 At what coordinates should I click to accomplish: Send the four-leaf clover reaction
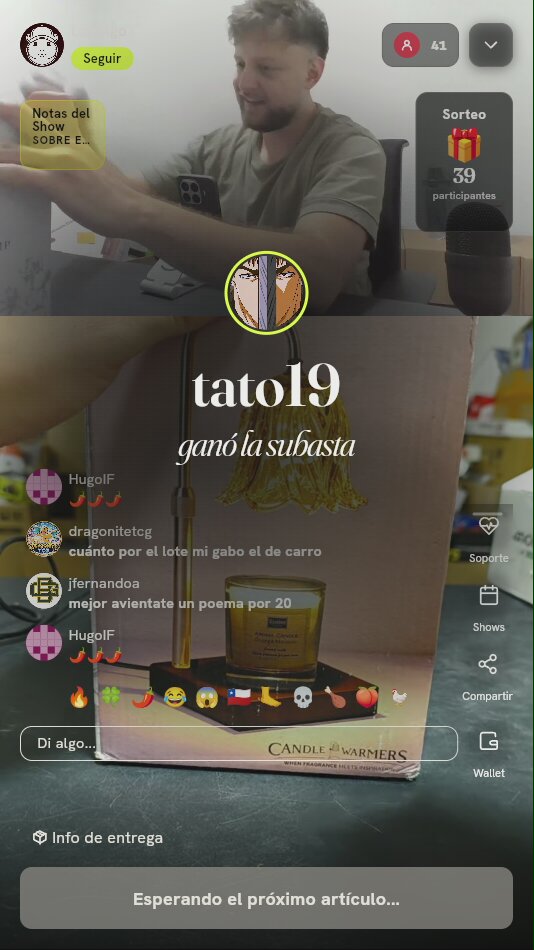pyautogui.click(x=111, y=697)
